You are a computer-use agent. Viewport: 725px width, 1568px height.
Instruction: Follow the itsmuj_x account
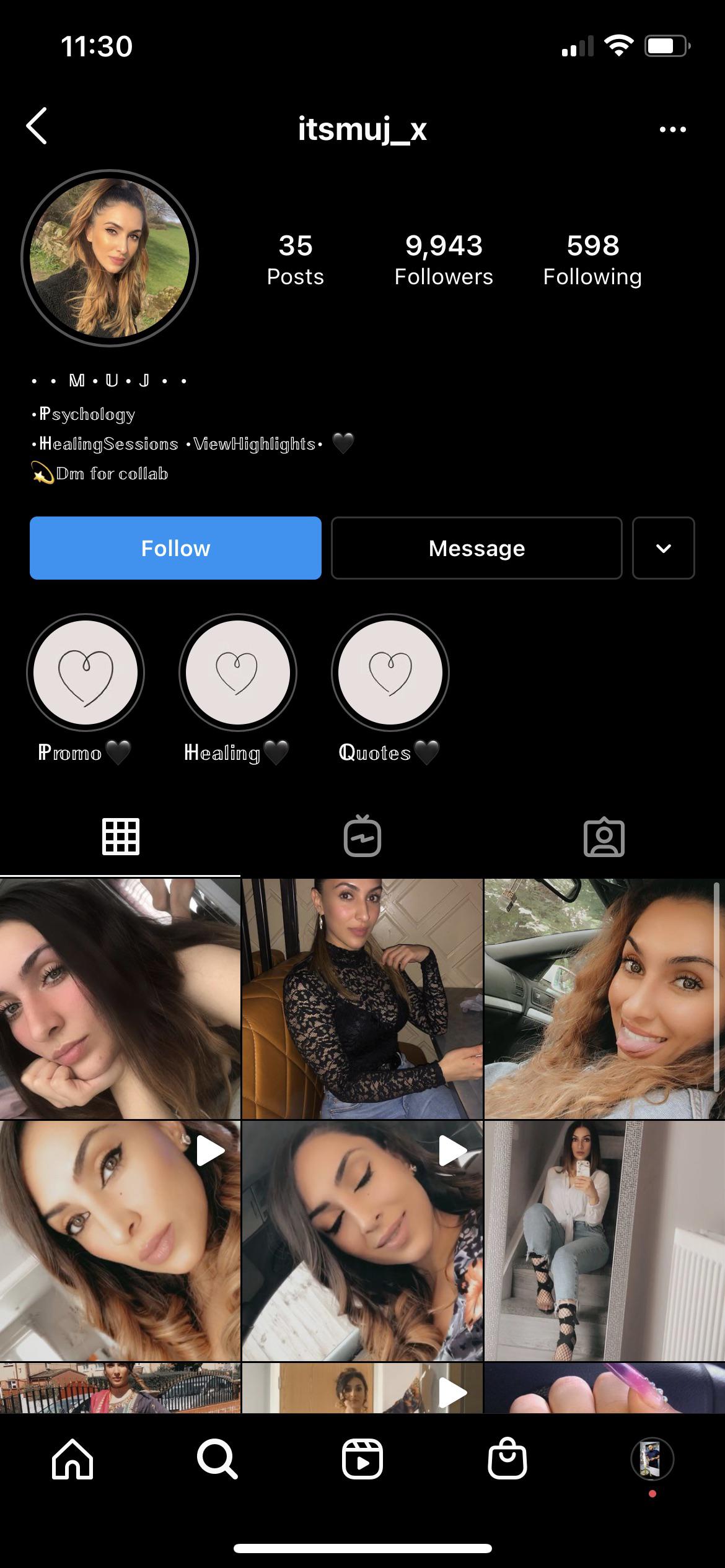coord(175,548)
